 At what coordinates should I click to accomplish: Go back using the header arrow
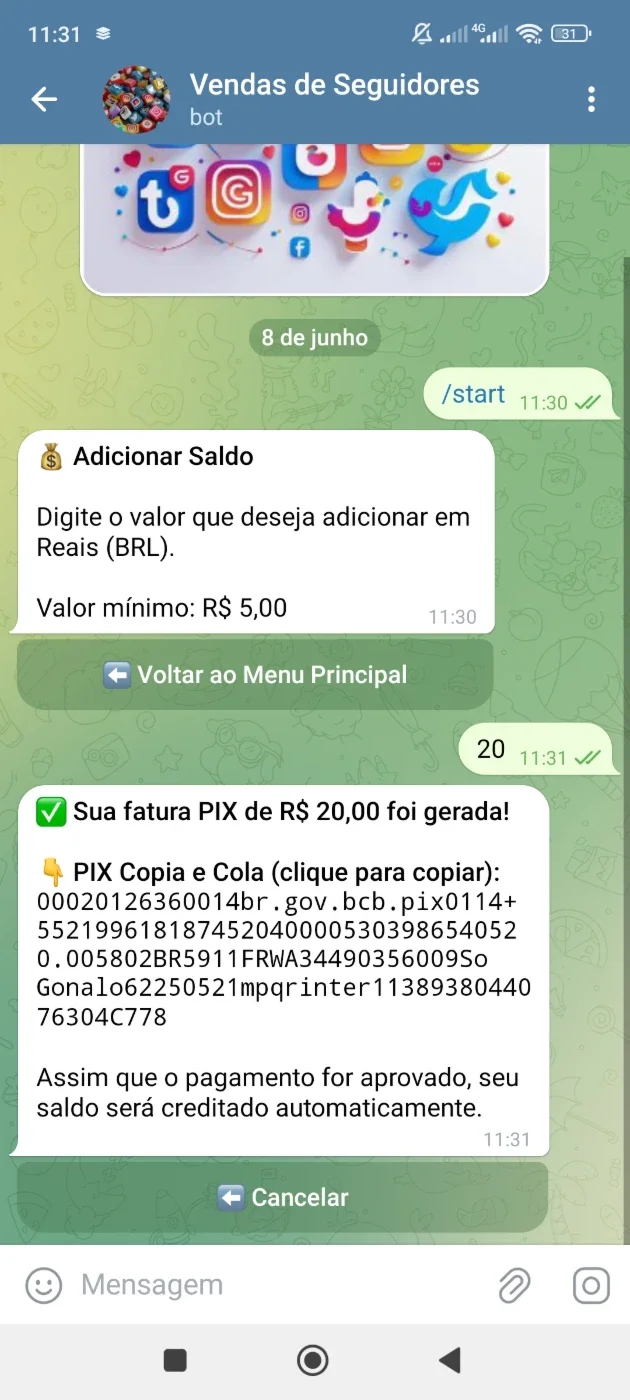click(x=44, y=98)
